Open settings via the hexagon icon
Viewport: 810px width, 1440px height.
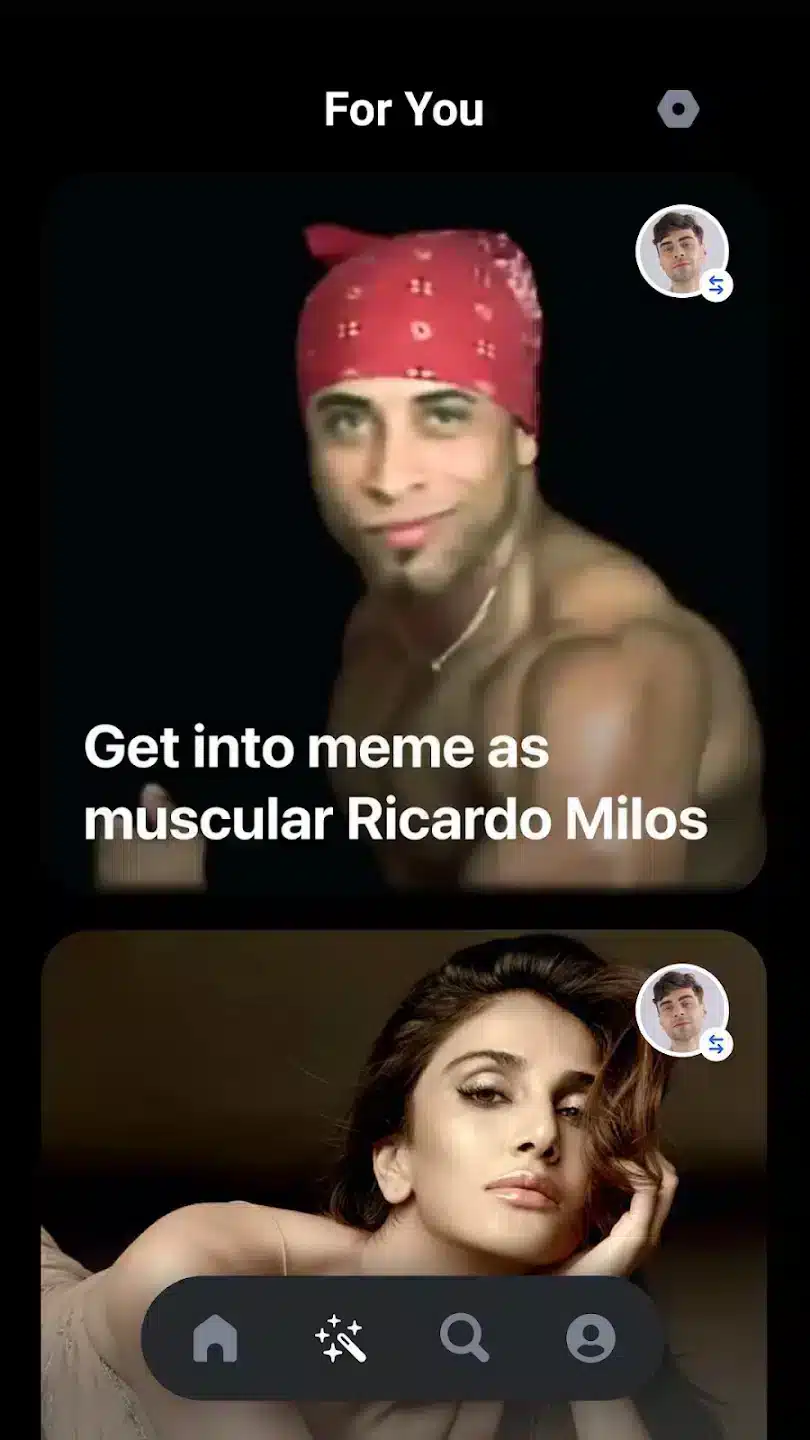click(678, 109)
